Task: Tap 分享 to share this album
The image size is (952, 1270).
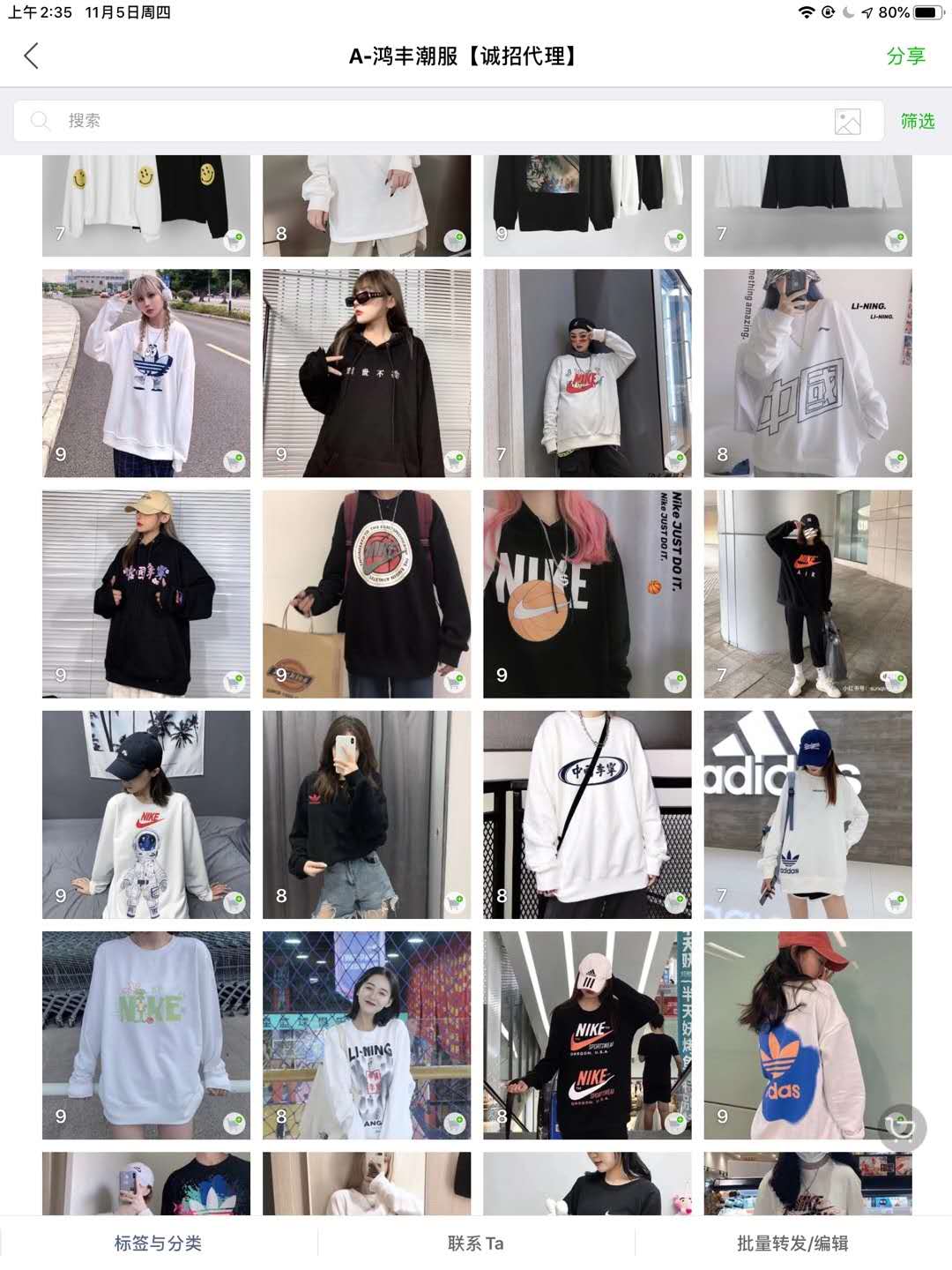Action: tap(905, 56)
